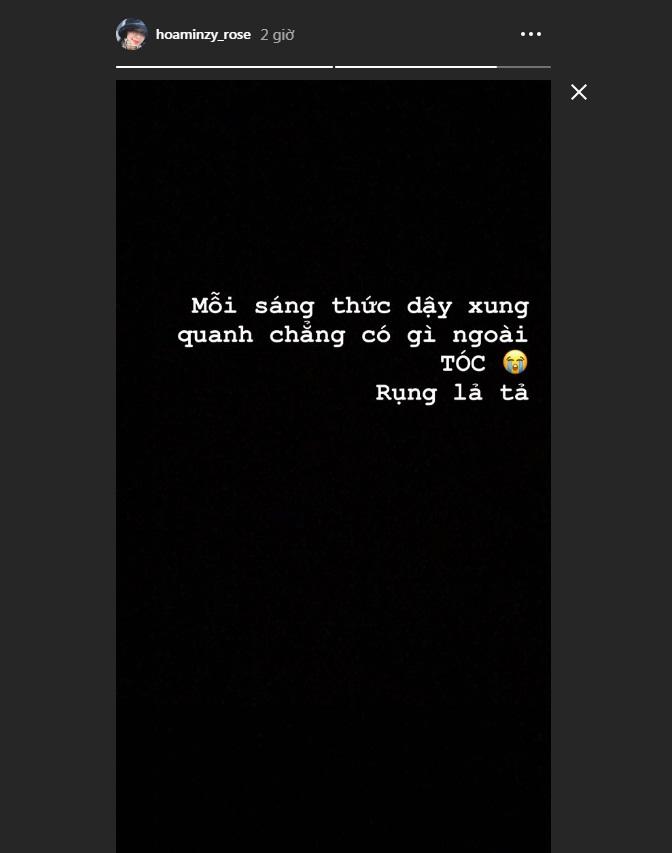The height and width of the screenshot is (853, 672).
Task: Close the story viewer
Action: tap(579, 92)
